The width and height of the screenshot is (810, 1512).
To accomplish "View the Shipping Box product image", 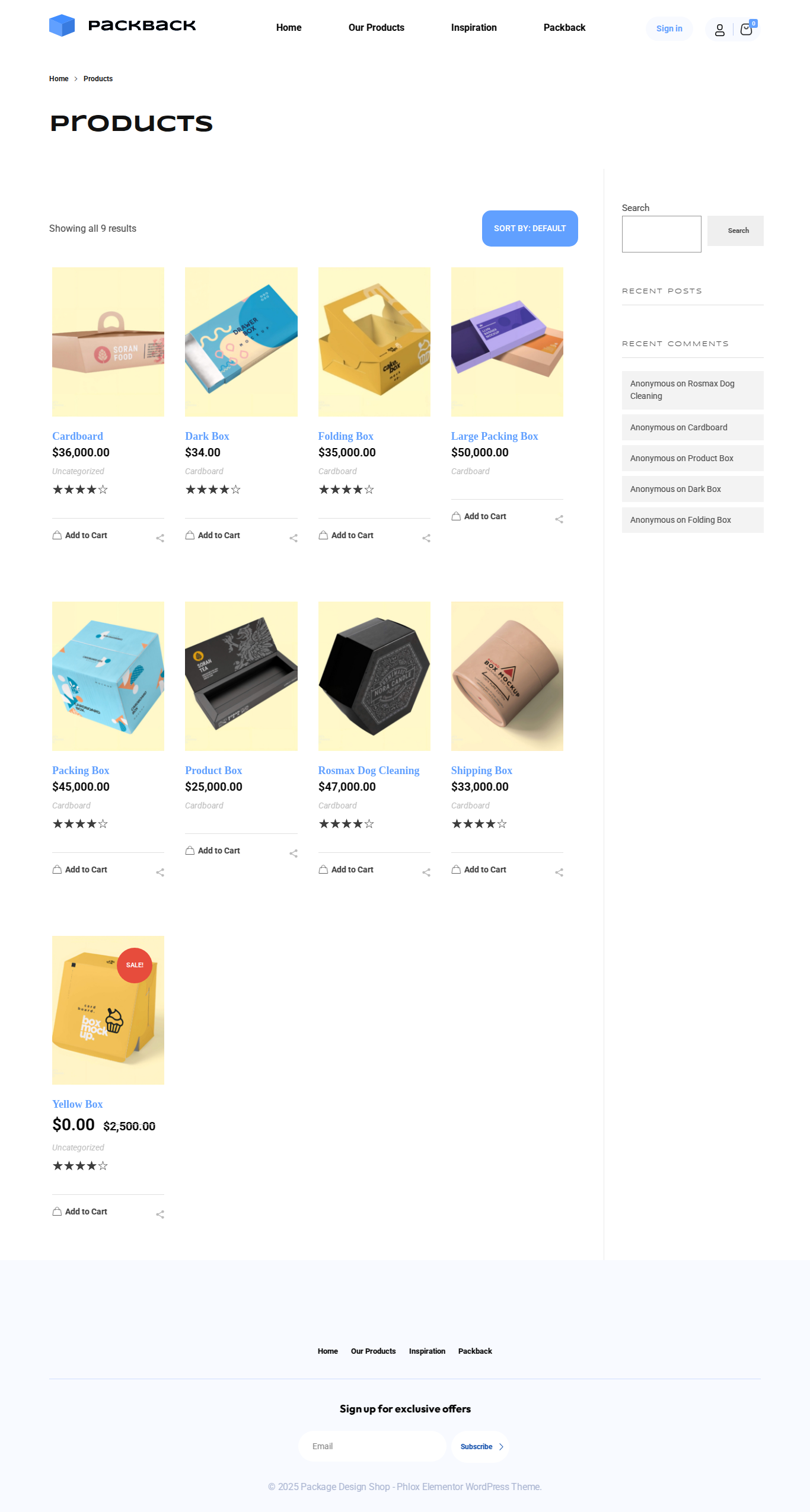I will pos(507,676).
